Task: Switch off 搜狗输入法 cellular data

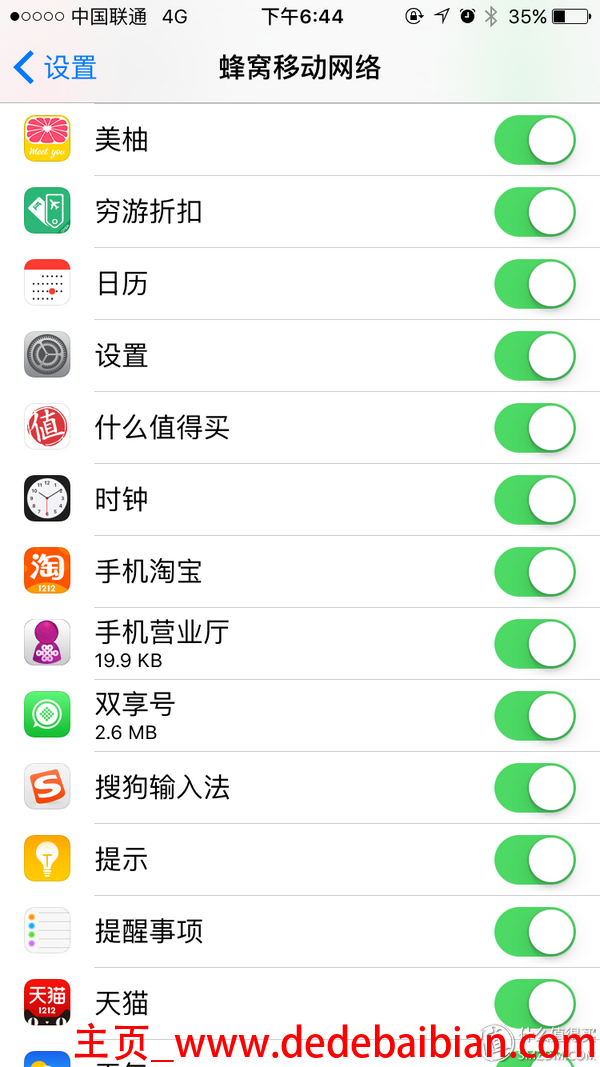Action: click(x=535, y=788)
